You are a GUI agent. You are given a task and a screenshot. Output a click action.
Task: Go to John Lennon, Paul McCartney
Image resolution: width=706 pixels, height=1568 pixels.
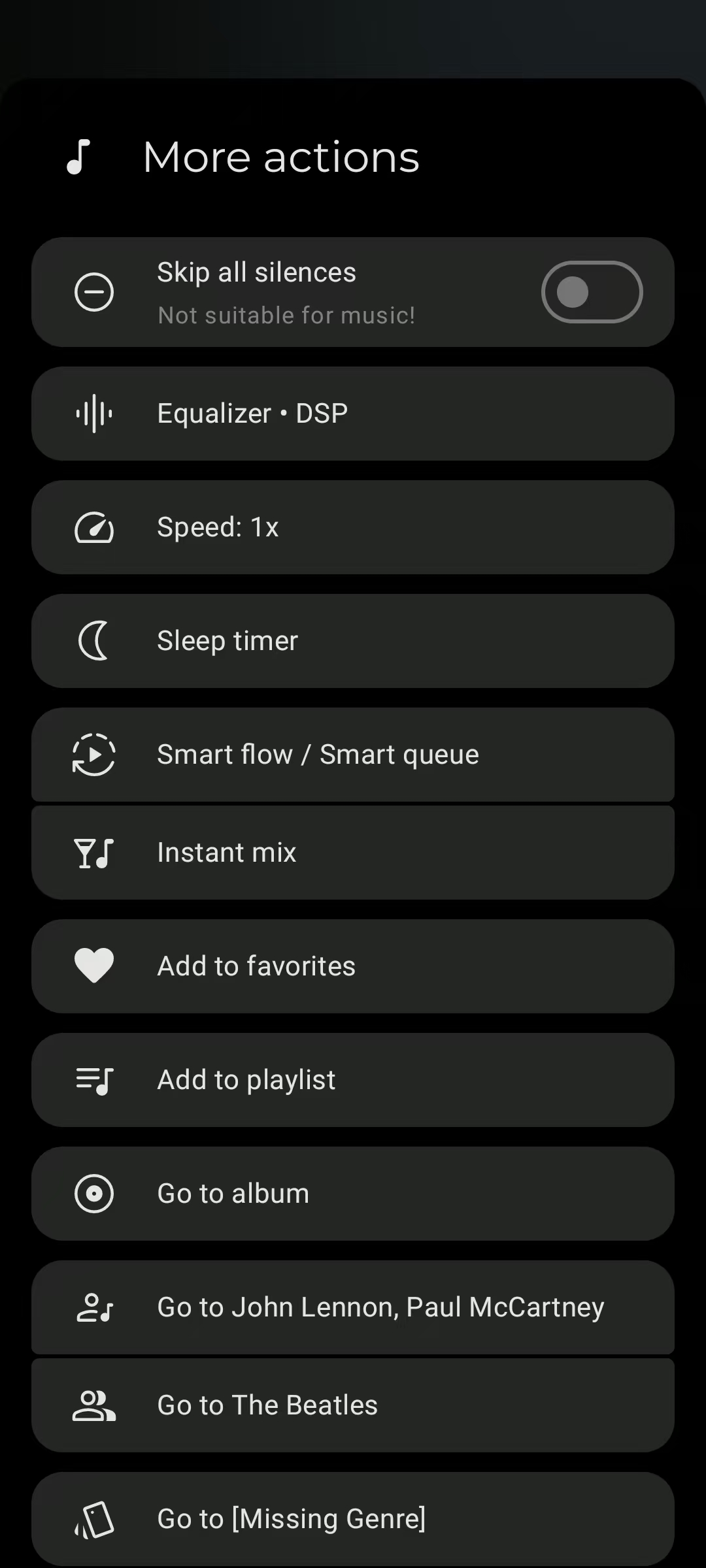click(x=353, y=1307)
